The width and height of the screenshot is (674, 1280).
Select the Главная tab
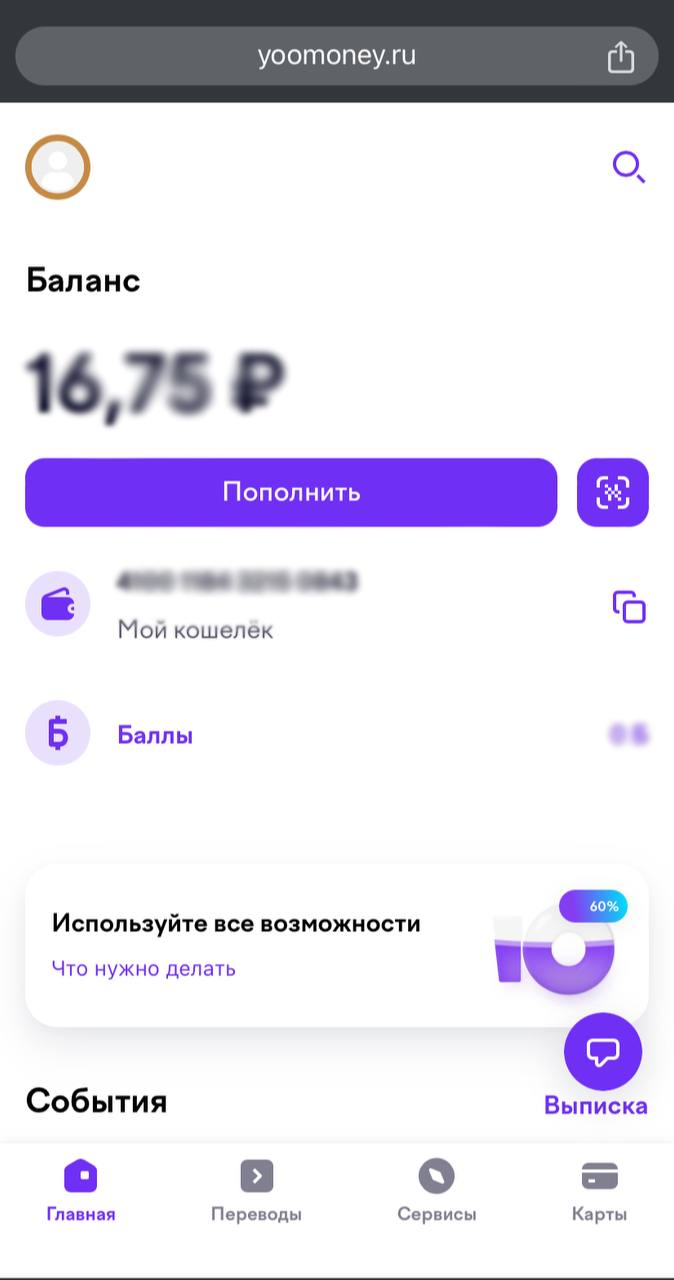[81, 1192]
